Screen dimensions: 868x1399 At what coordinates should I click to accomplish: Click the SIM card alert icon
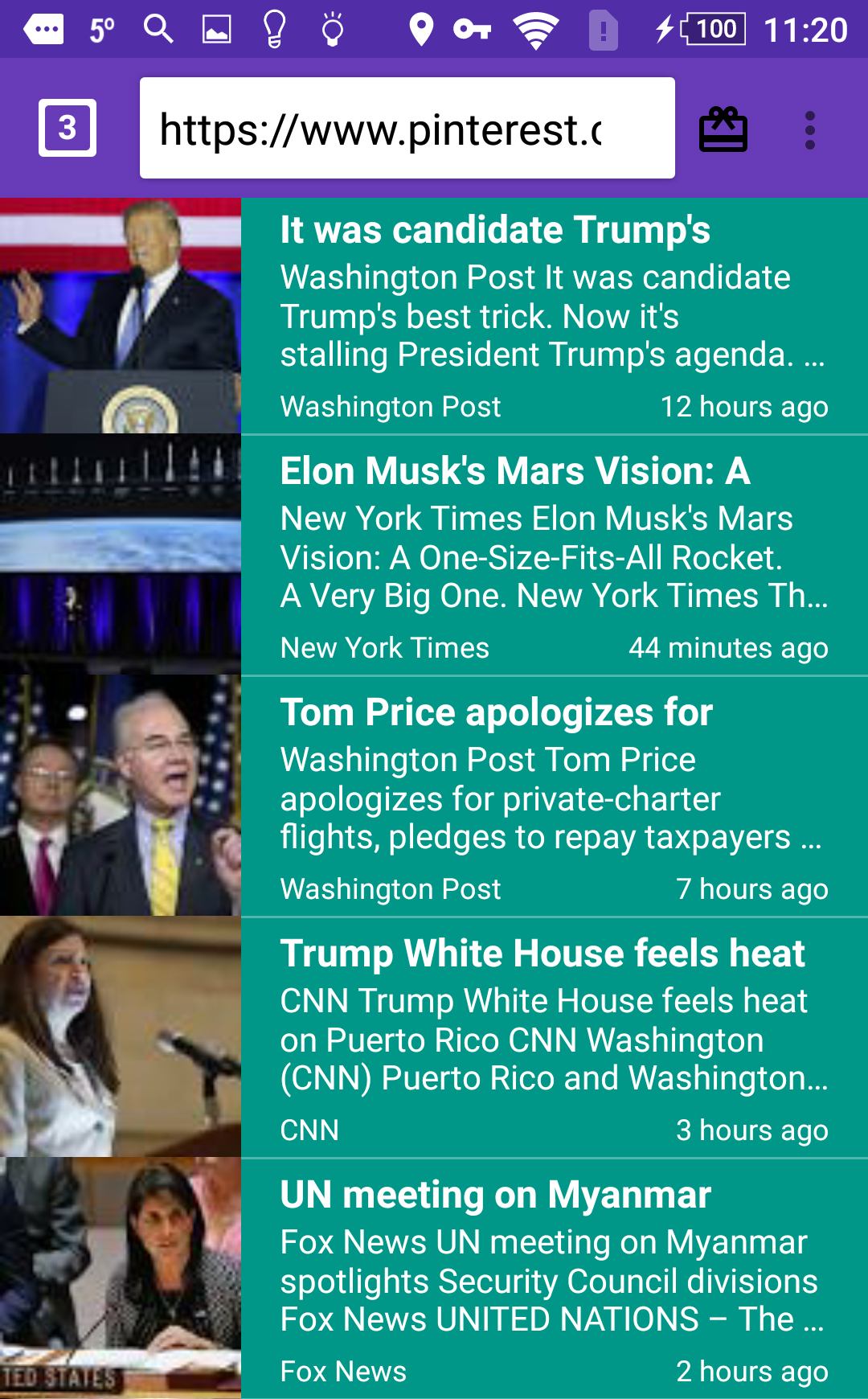605,29
